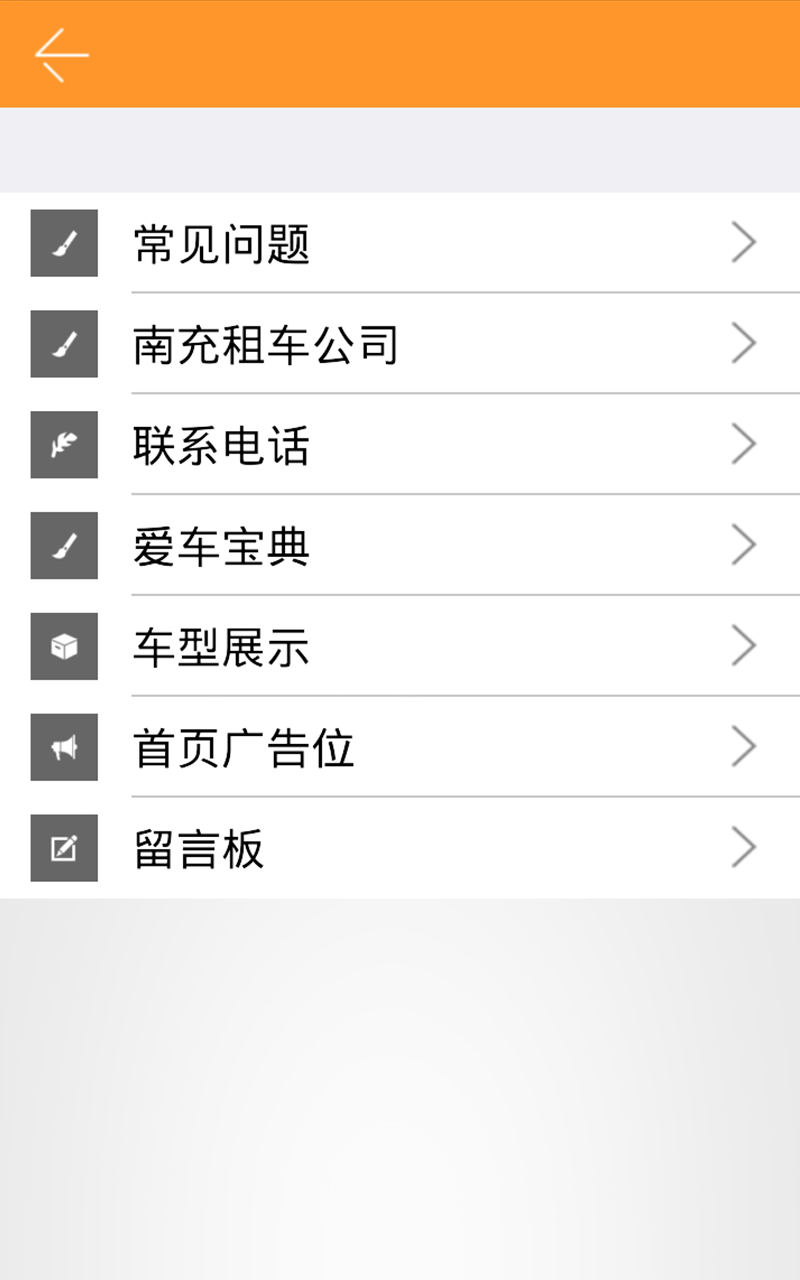Screen dimensions: 800x1280
Task: Go back using the top arrow
Action: [x=62, y=54]
